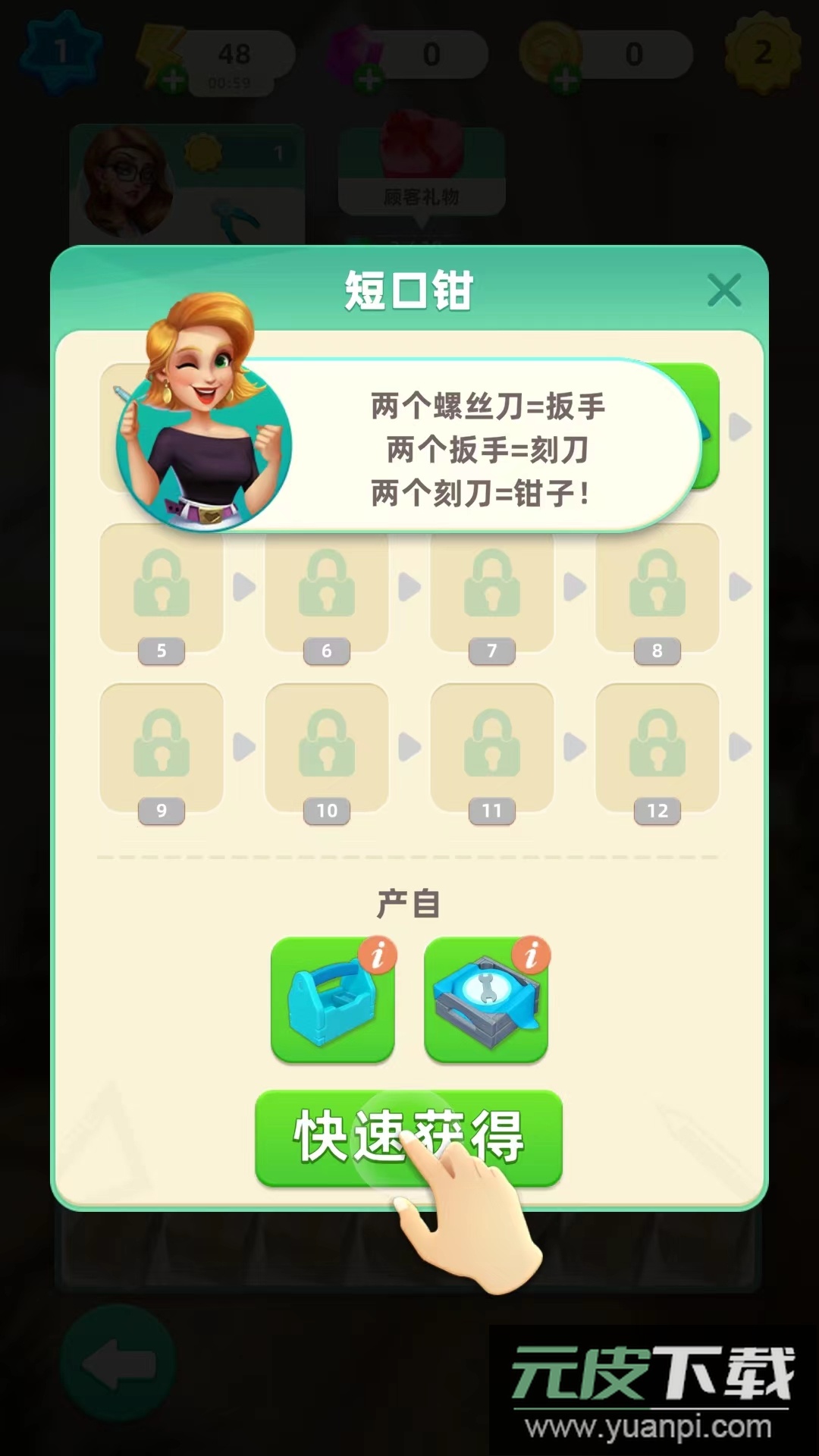Image resolution: width=819 pixels, height=1456 pixels.
Task: Open the blue toolbox source item
Action: click(x=332, y=999)
